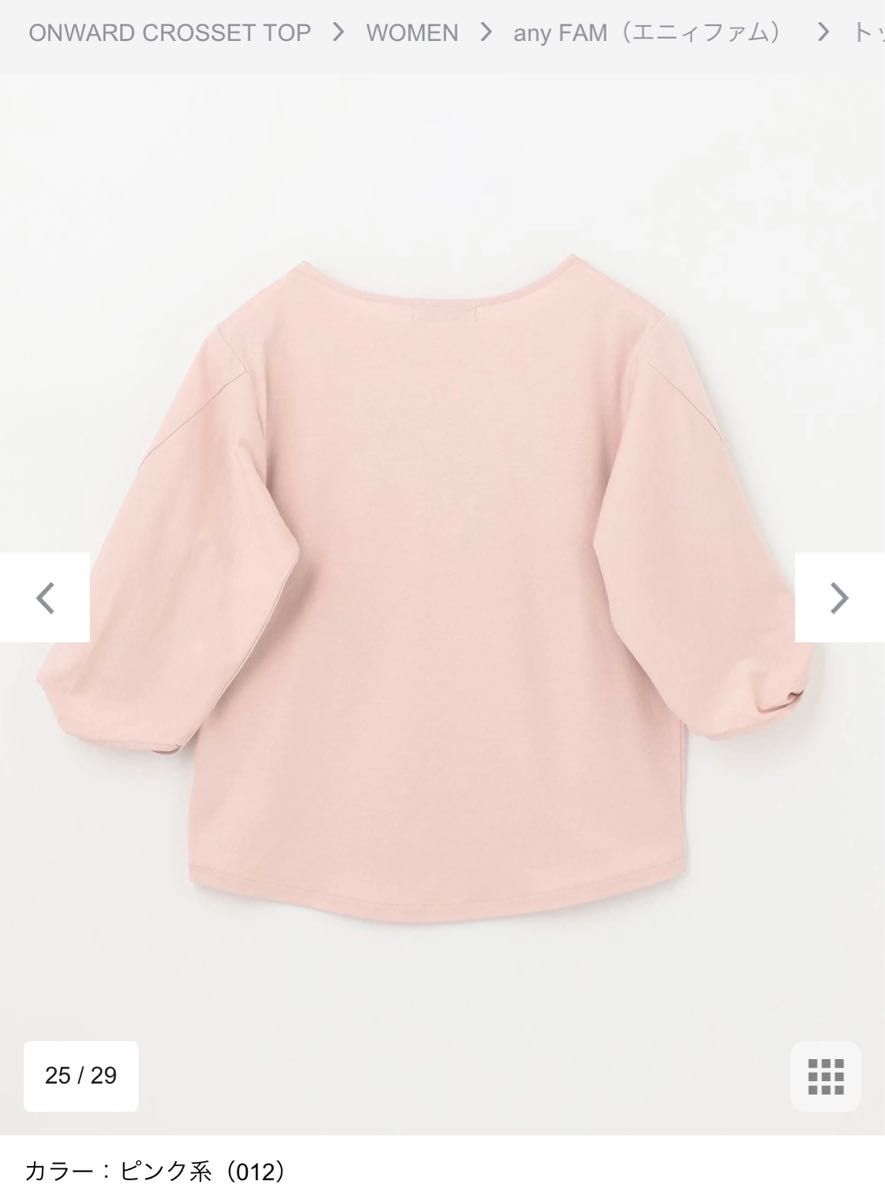The image size is (885, 1200).
Task: Open ONWARD CROSSET TOP breadcrumb link
Action: [169, 32]
